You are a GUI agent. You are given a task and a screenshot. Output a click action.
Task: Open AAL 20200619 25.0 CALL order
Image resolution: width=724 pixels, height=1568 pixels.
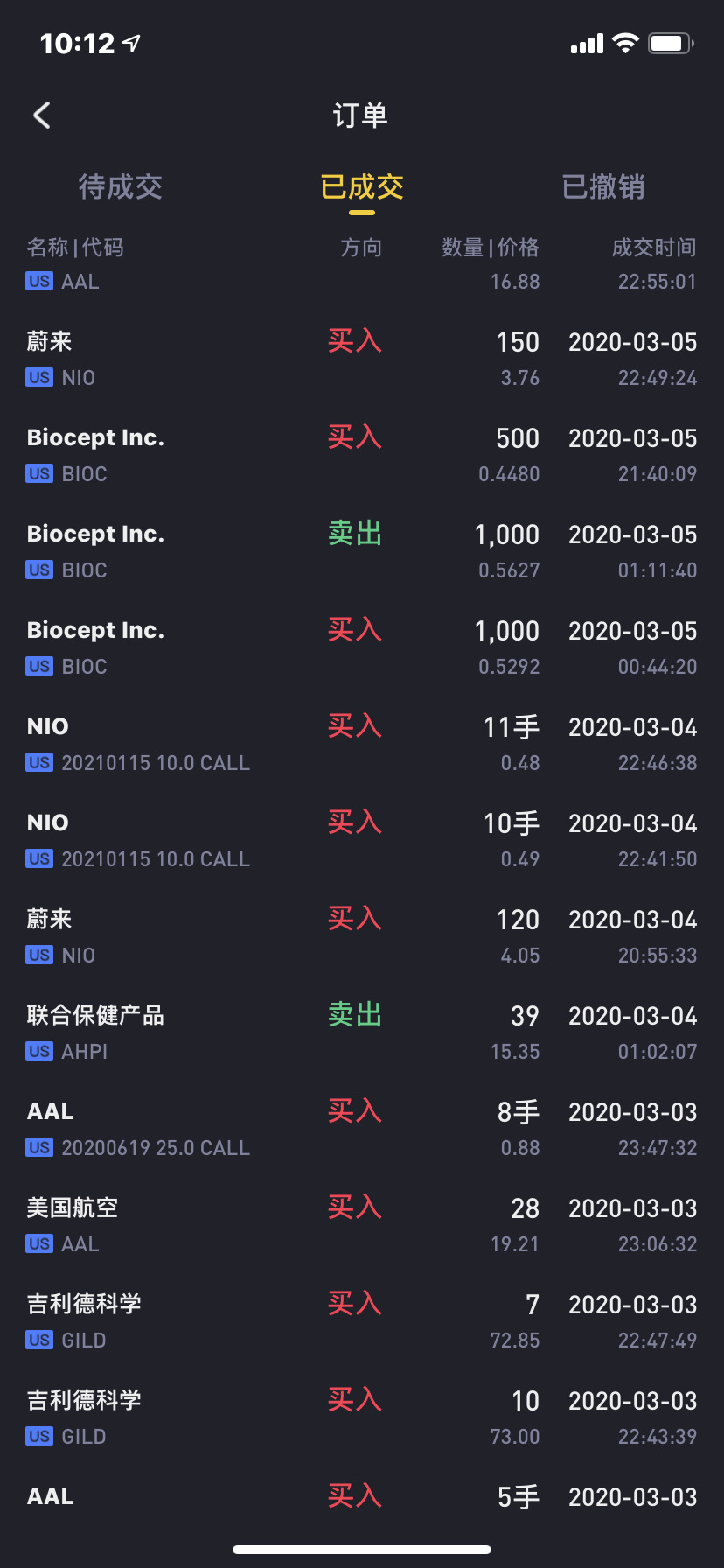(x=362, y=1129)
